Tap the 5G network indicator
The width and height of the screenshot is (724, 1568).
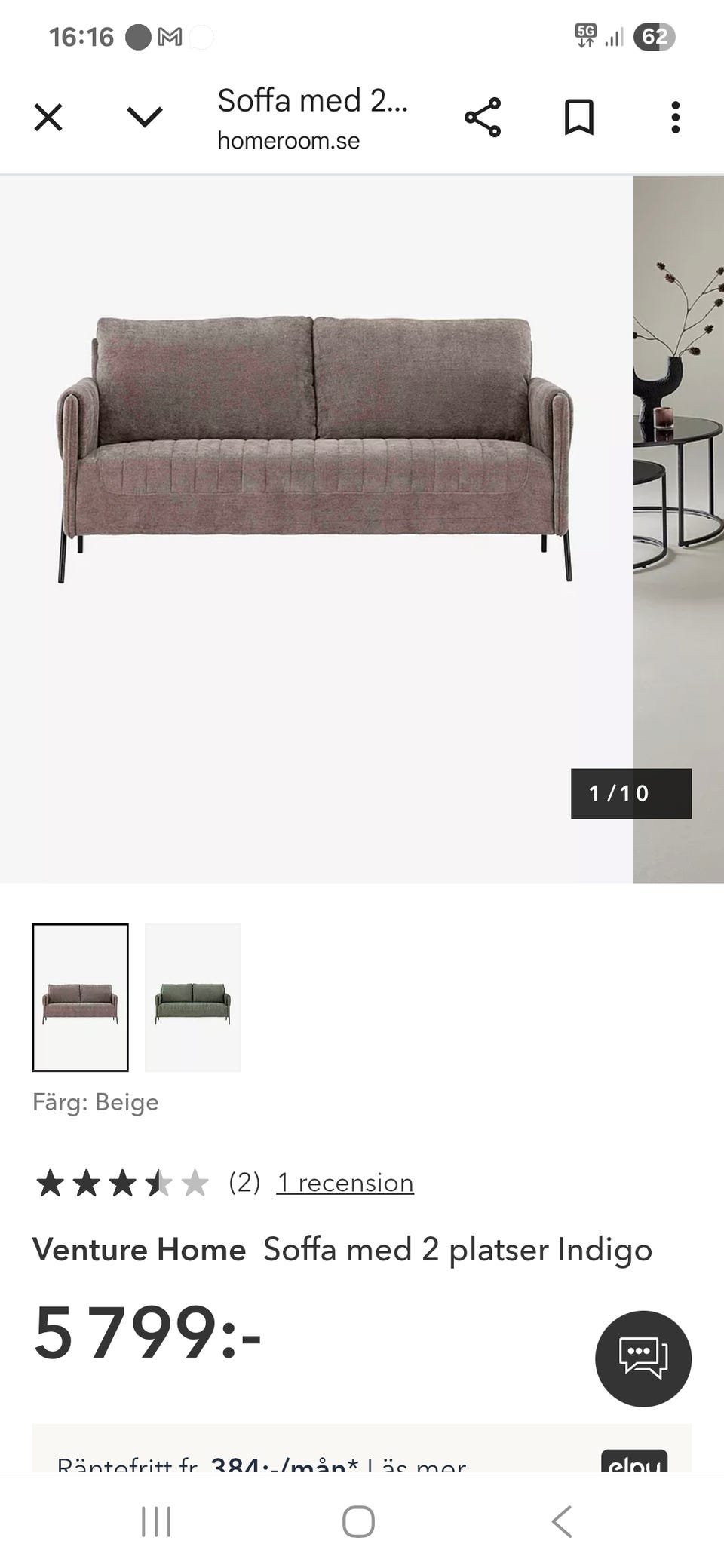(x=586, y=35)
